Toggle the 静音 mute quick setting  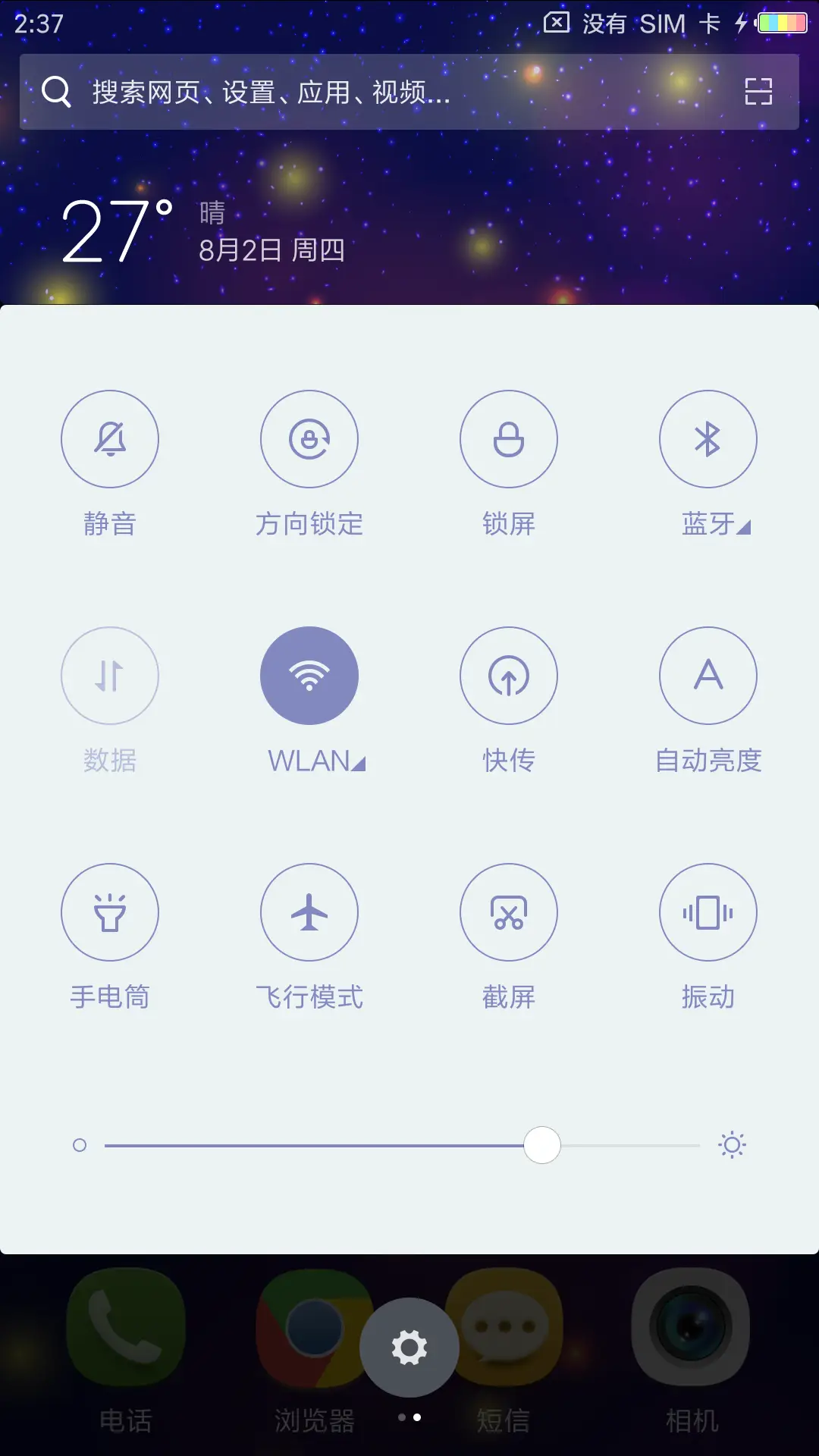[x=110, y=439]
